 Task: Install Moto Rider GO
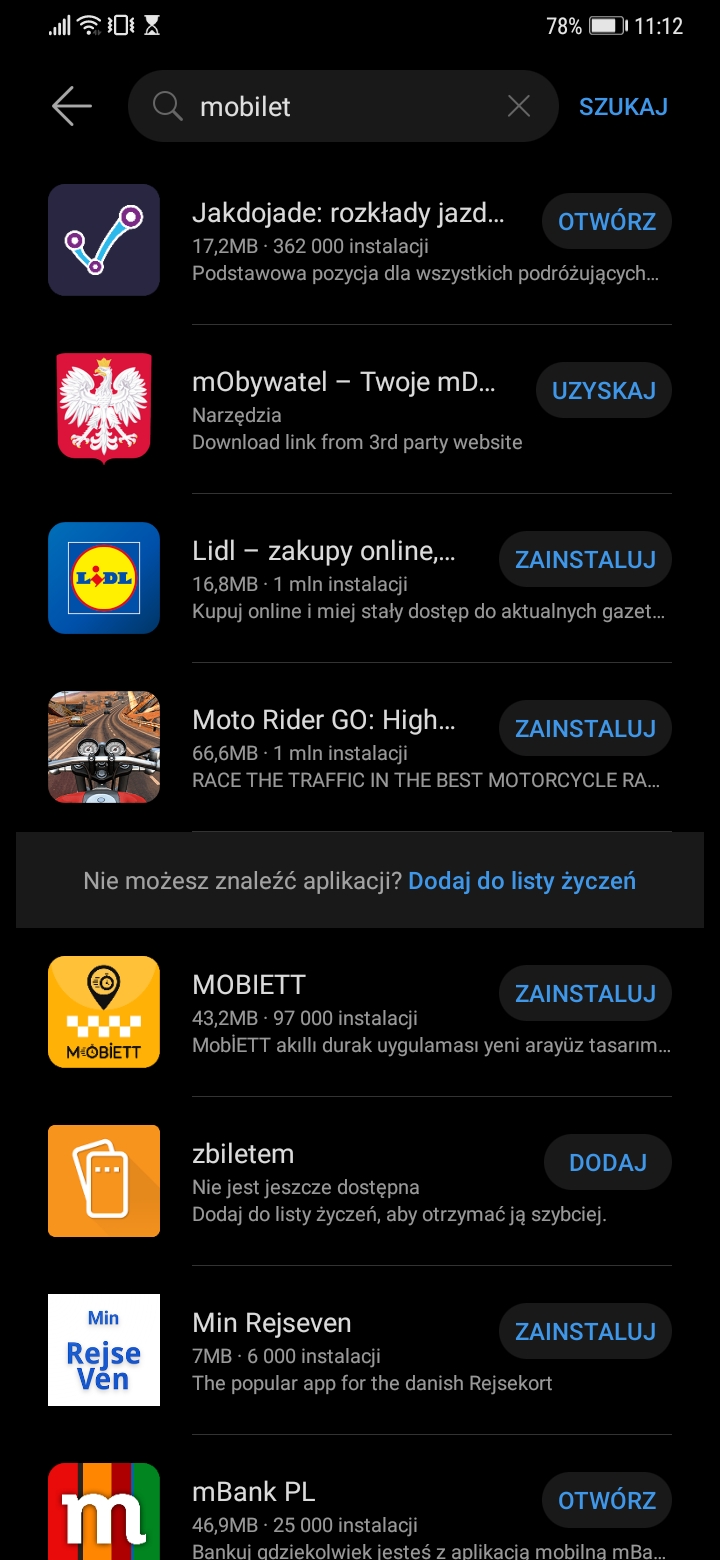(585, 729)
